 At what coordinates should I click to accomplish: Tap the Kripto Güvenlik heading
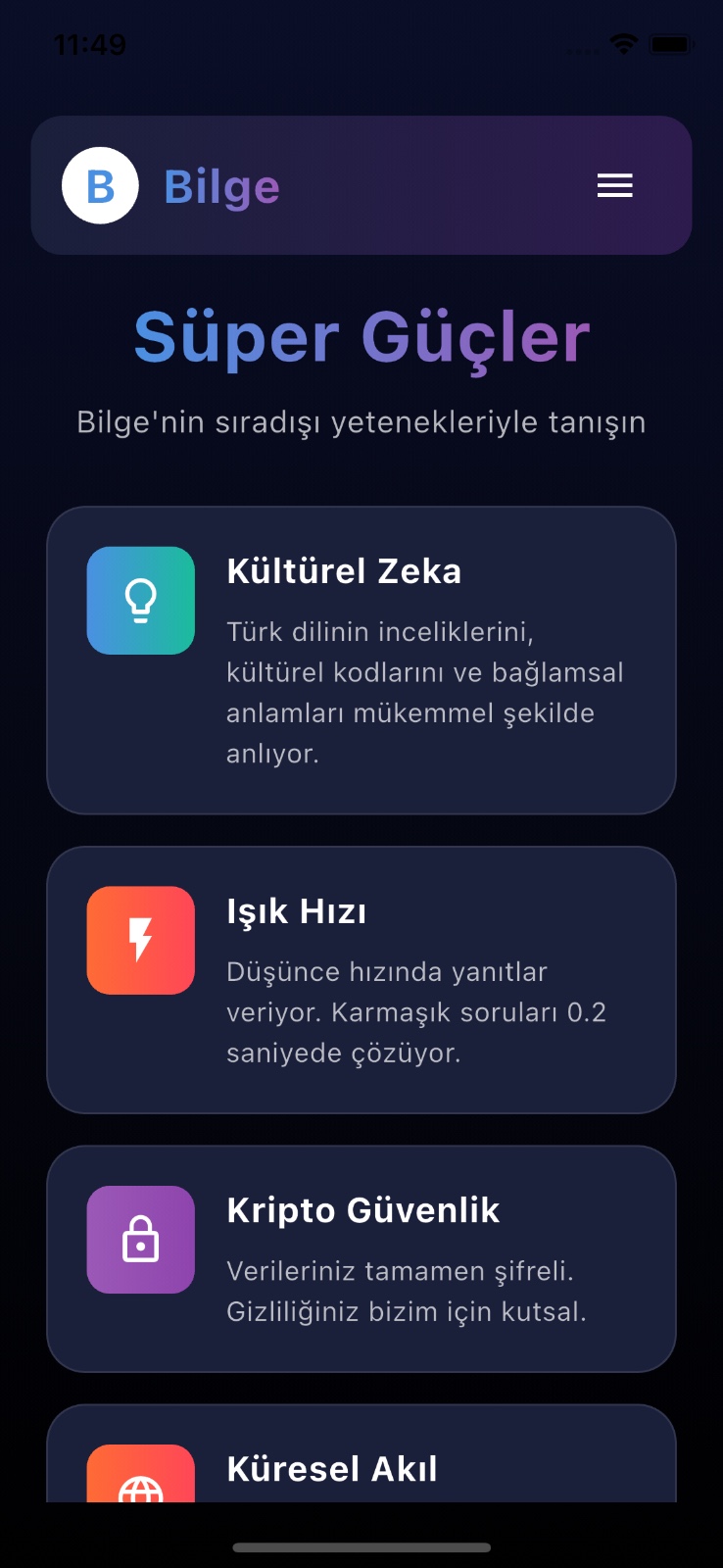click(x=363, y=1210)
